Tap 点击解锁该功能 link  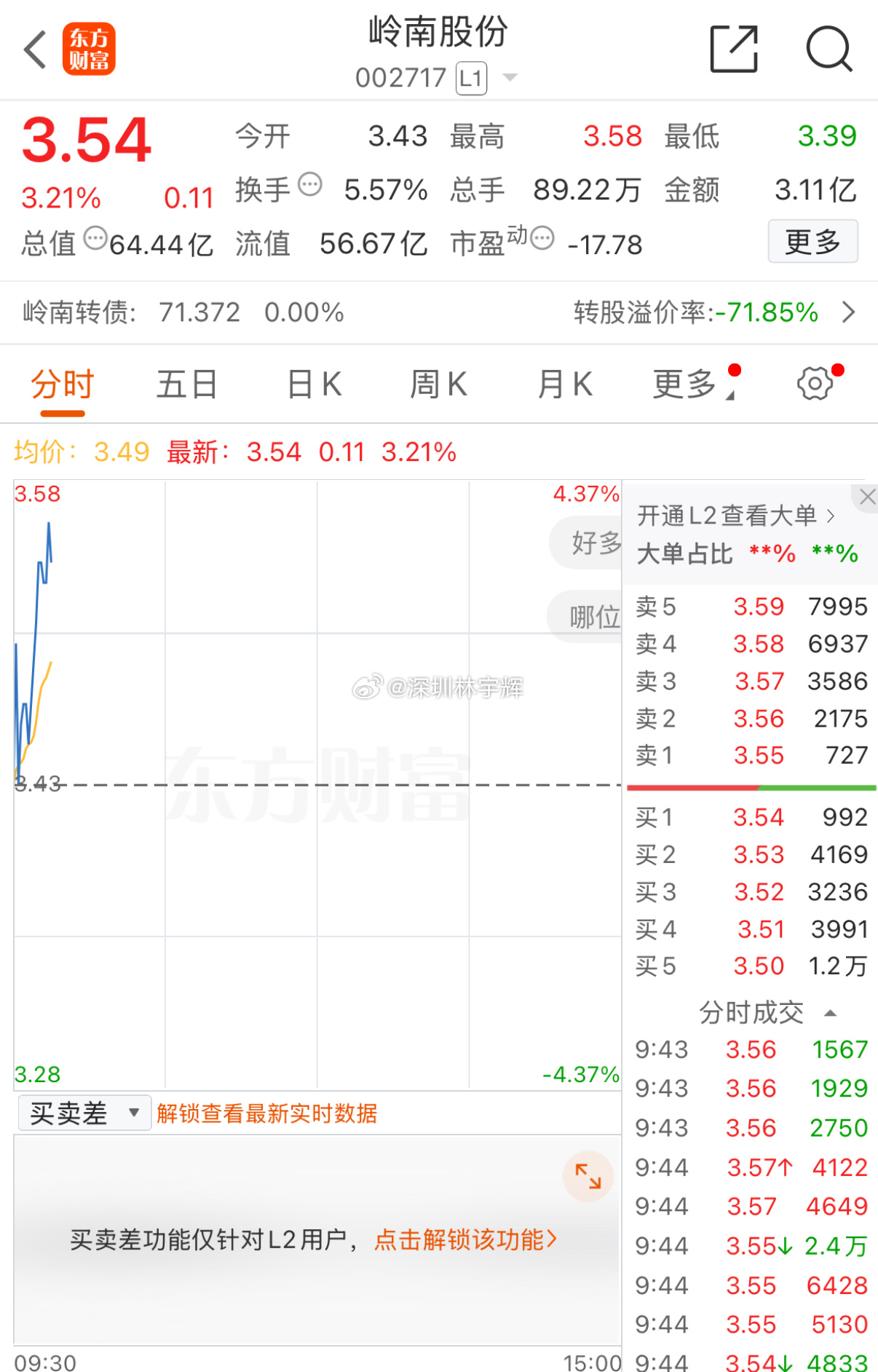(466, 1239)
